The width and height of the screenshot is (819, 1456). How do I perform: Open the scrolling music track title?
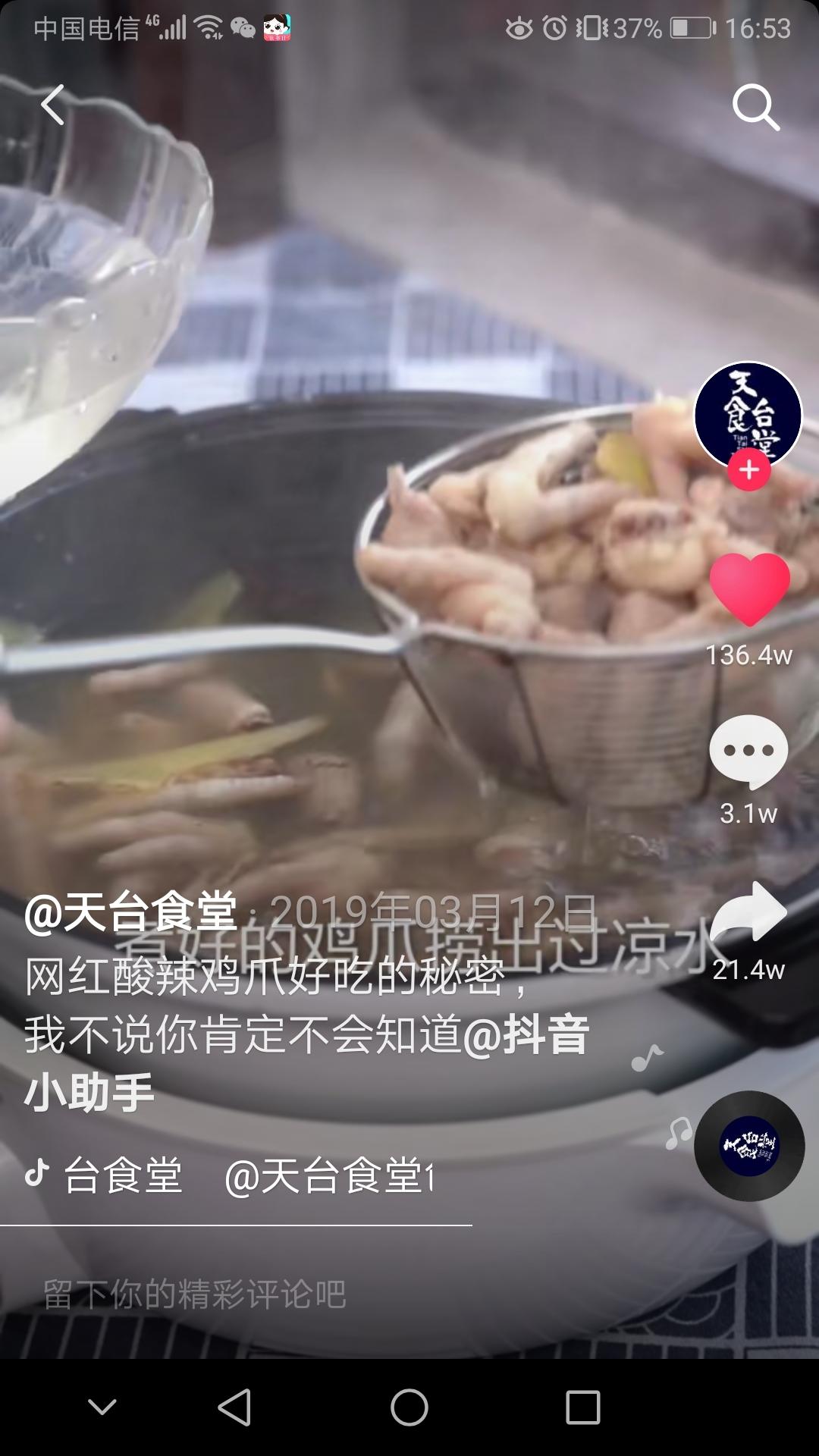[x=243, y=1176]
